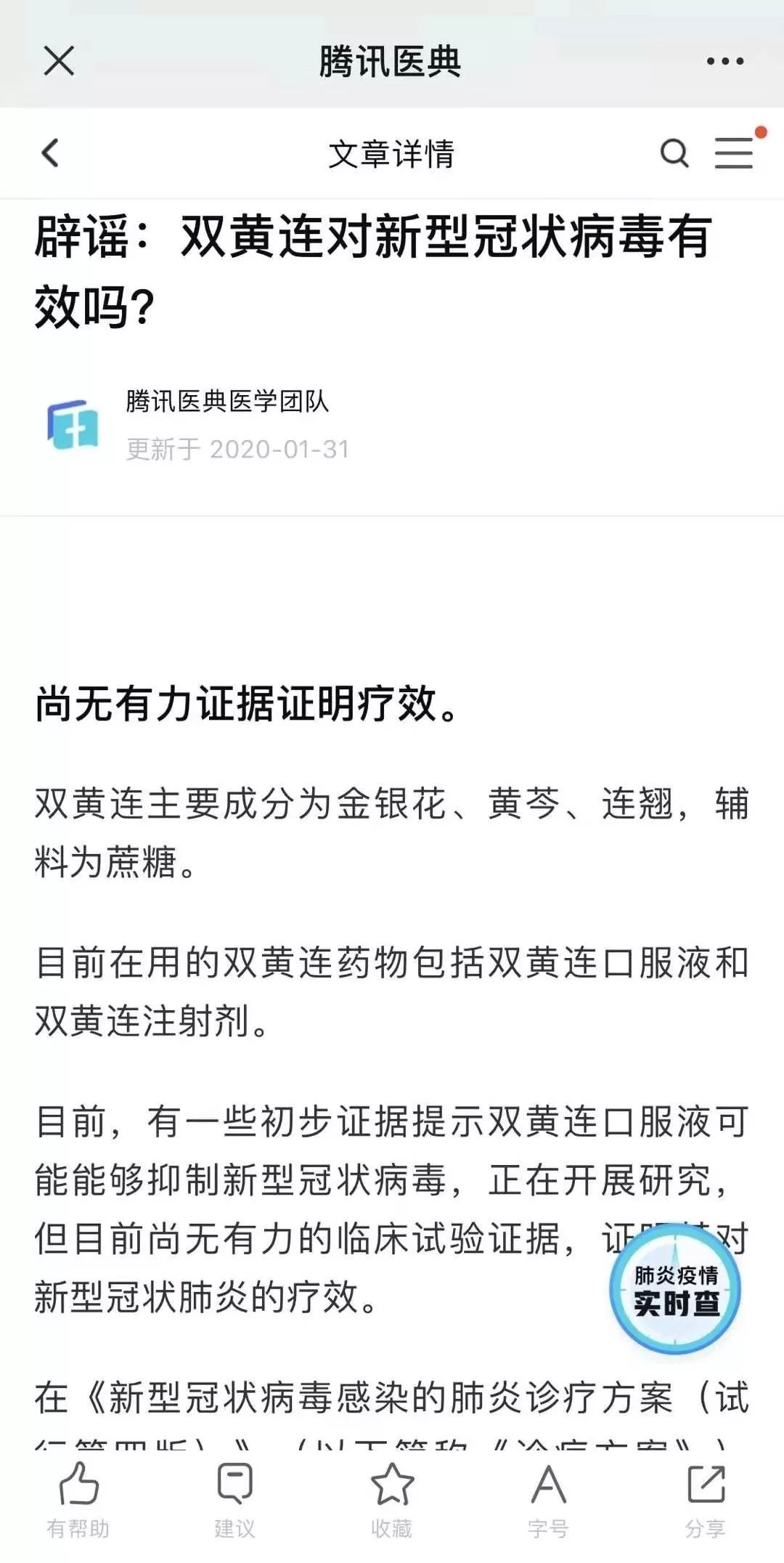Open the 腾讯医典医学团队 author profile
The height and width of the screenshot is (1563, 784).
coord(226,402)
